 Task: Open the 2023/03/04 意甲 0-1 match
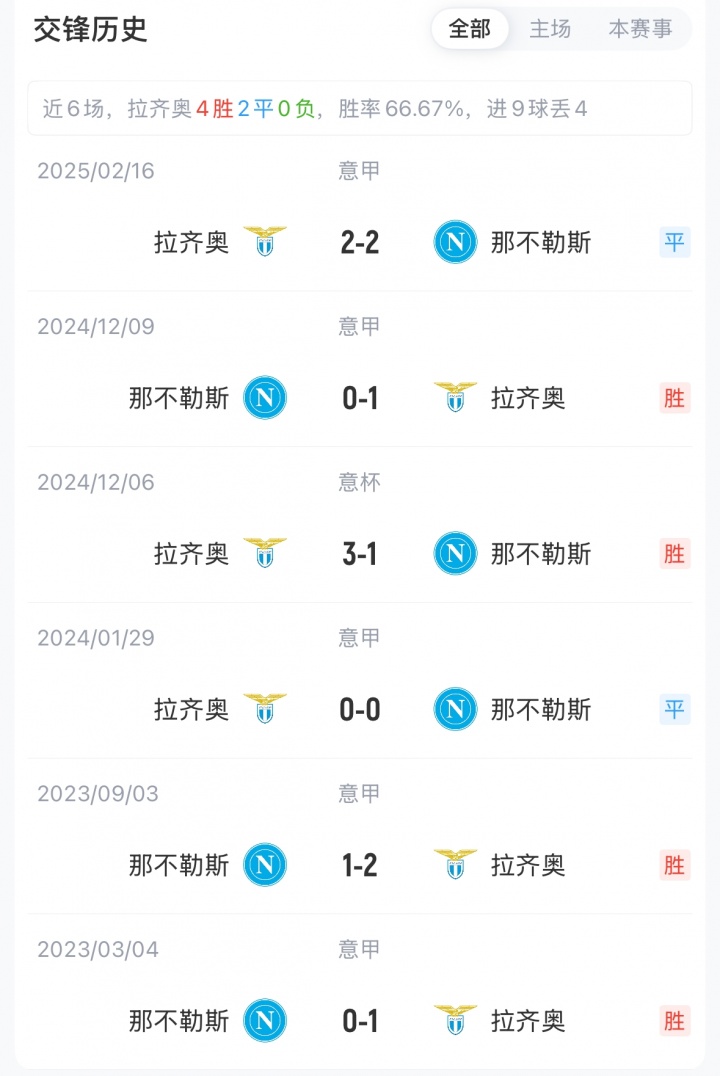click(360, 1021)
